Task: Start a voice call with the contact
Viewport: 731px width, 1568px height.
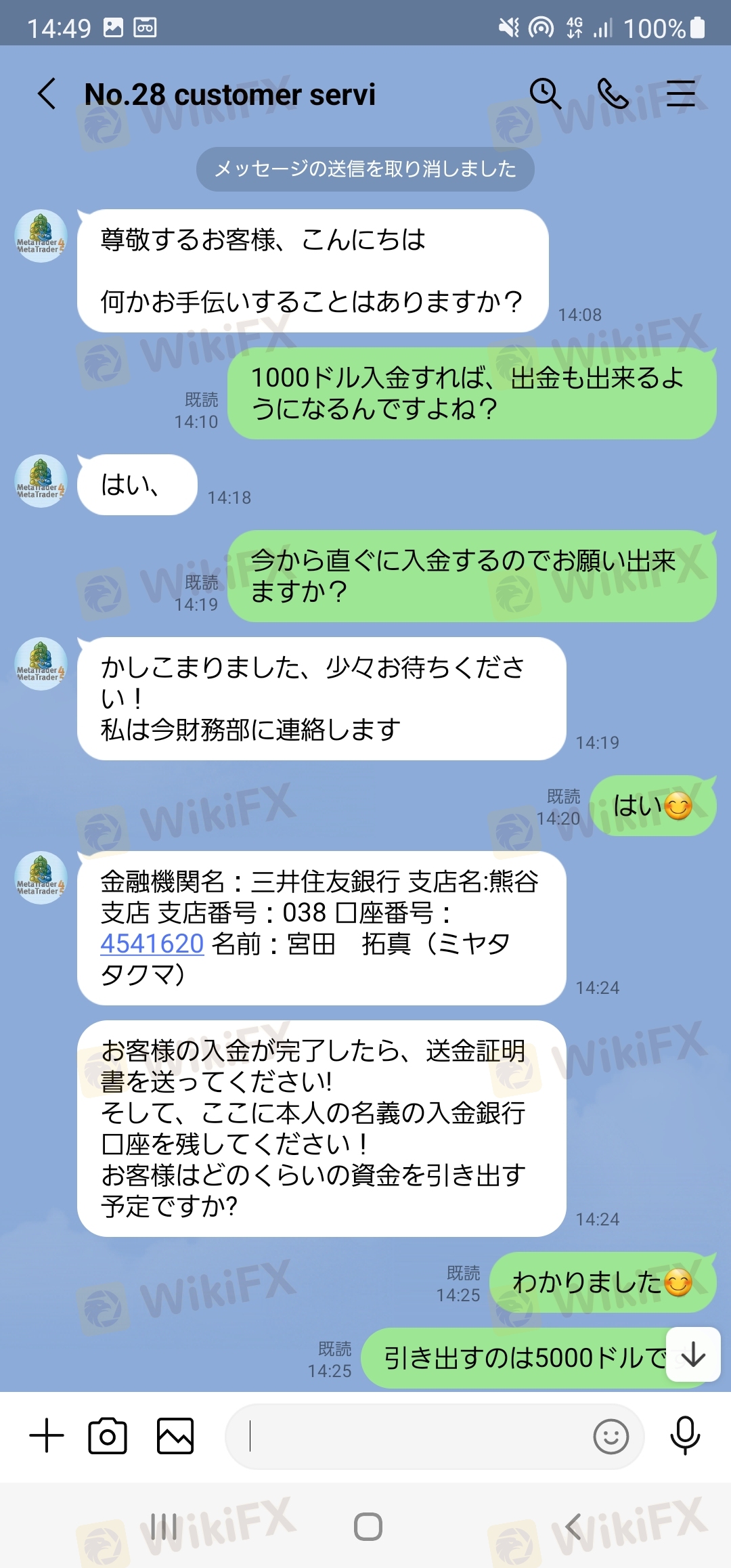Action: point(613,93)
